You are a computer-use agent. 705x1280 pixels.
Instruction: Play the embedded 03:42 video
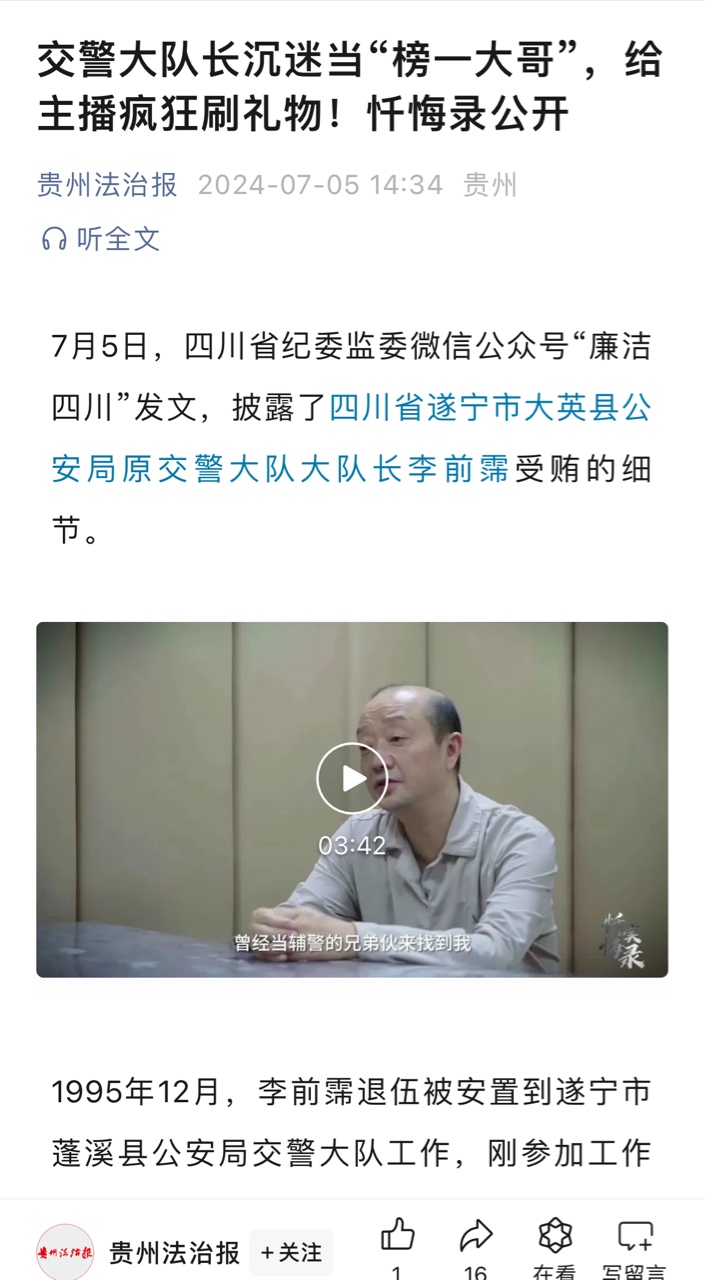[x=352, y=778]
